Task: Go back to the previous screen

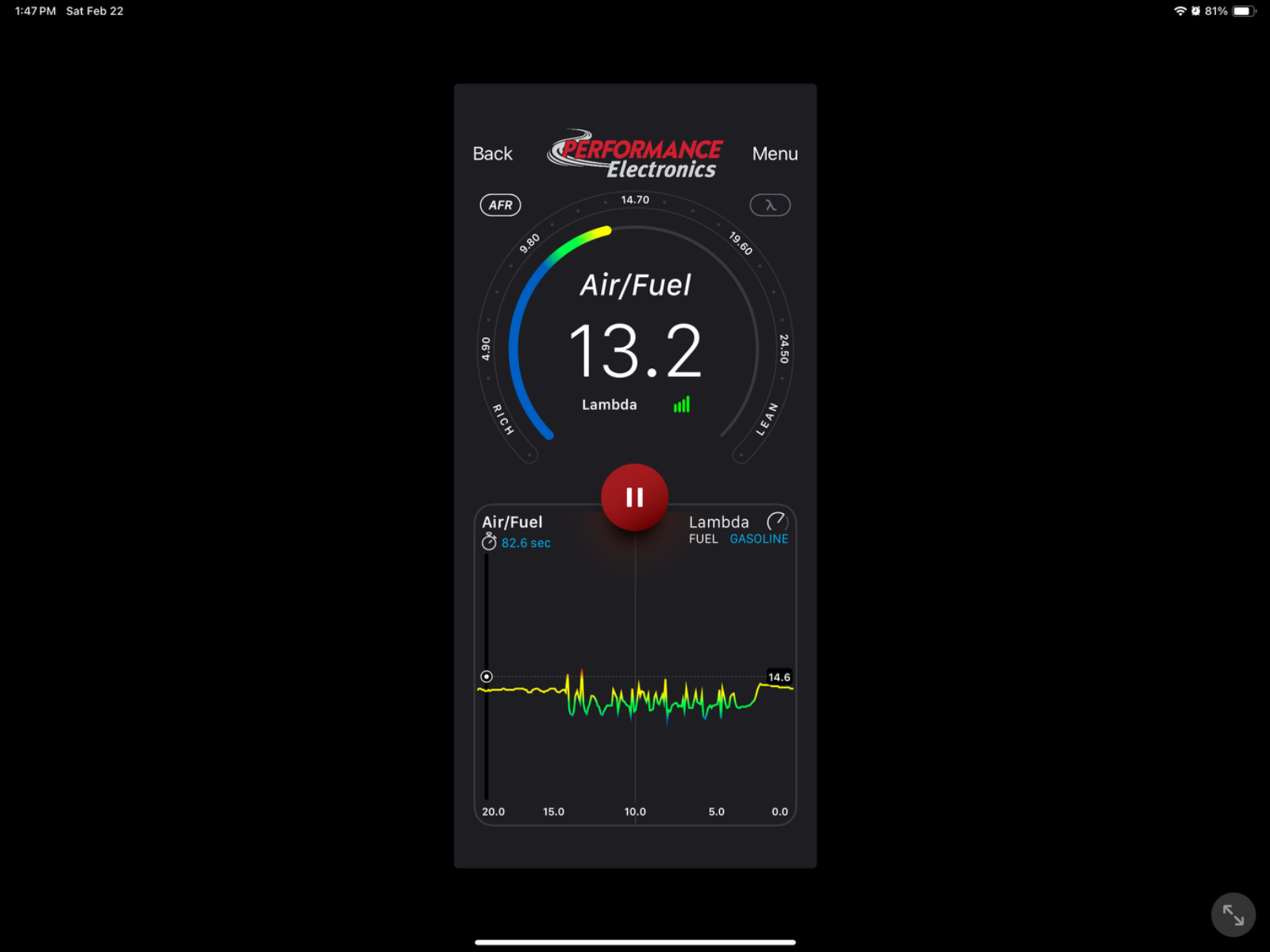Action: 492,154
